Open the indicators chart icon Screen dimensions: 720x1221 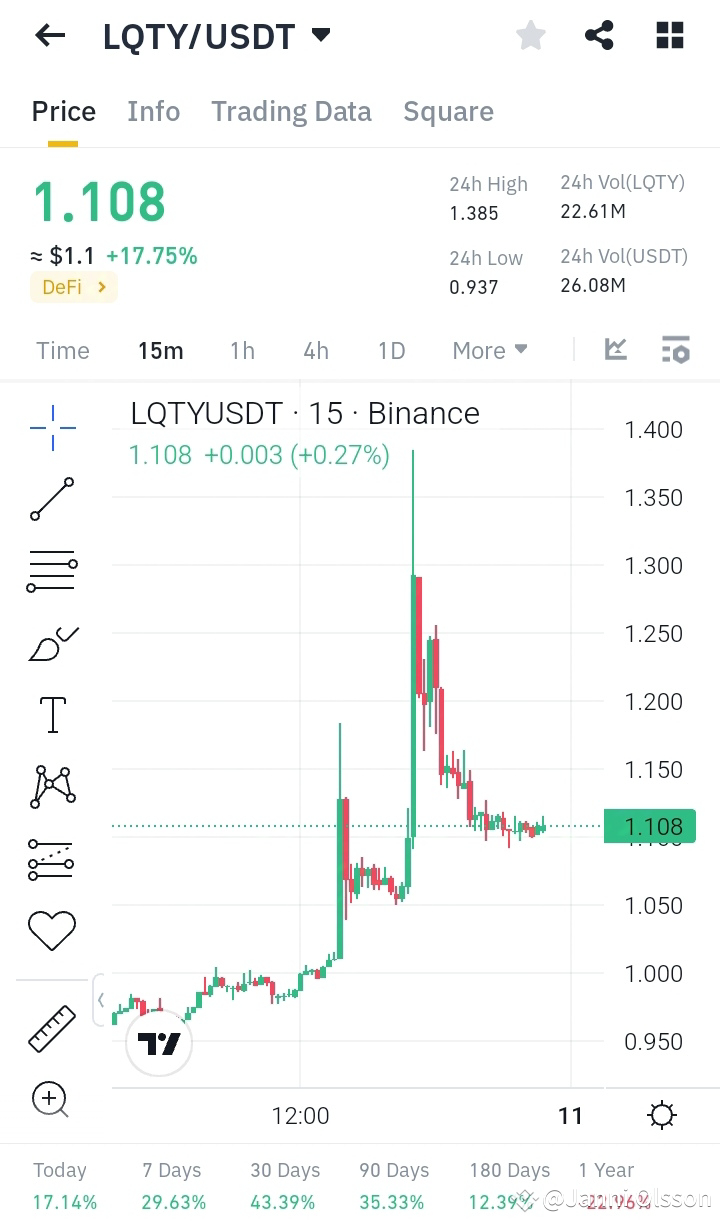617,350
